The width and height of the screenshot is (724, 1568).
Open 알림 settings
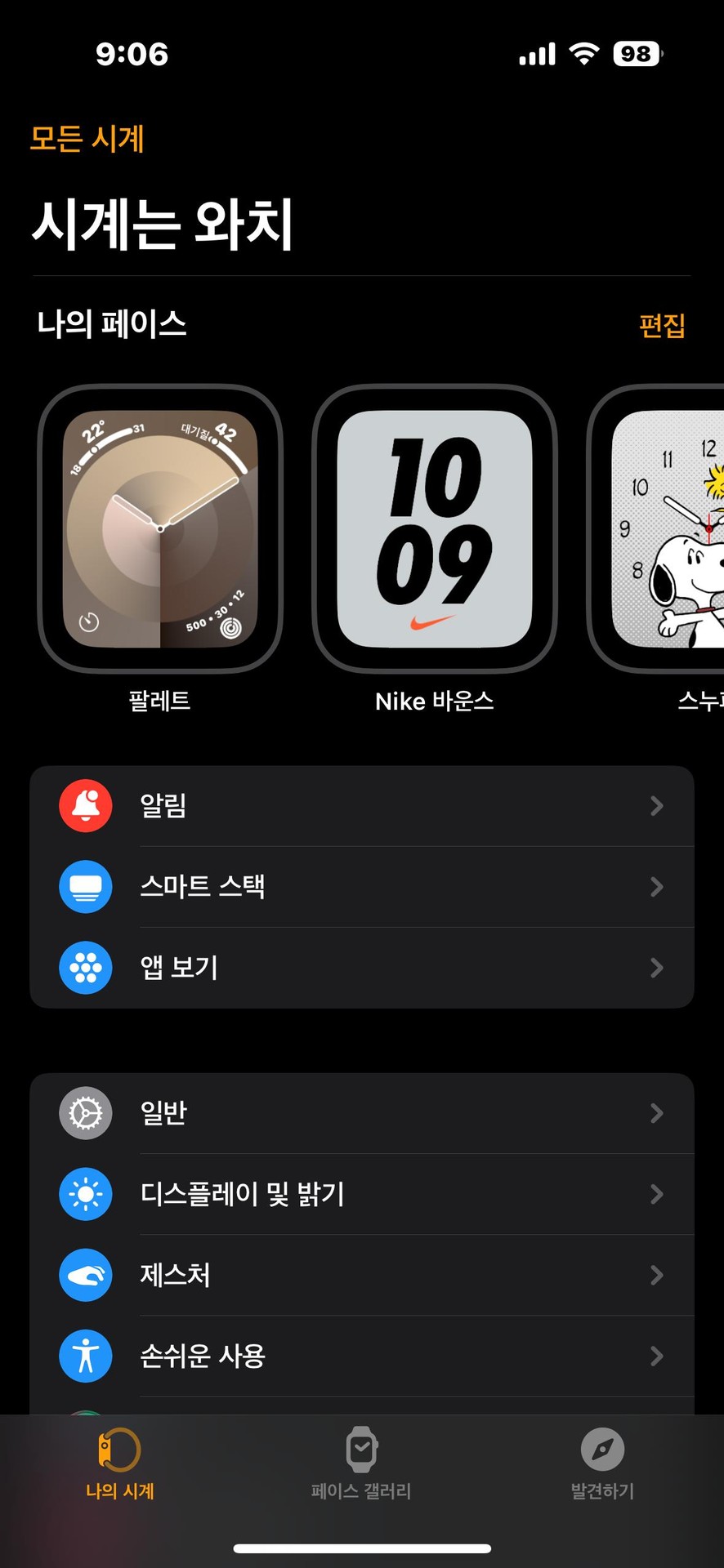(x=362, y=806)
